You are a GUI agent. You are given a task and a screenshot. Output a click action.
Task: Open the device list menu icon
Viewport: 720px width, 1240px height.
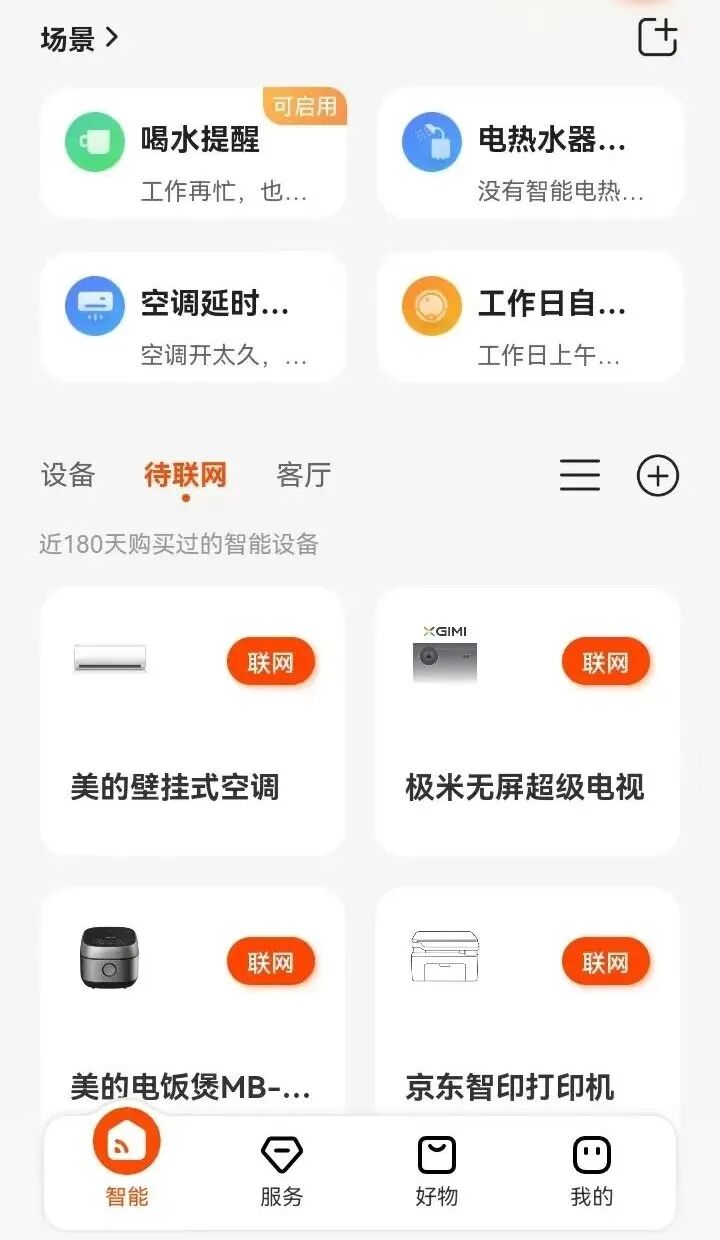[580, 475]
